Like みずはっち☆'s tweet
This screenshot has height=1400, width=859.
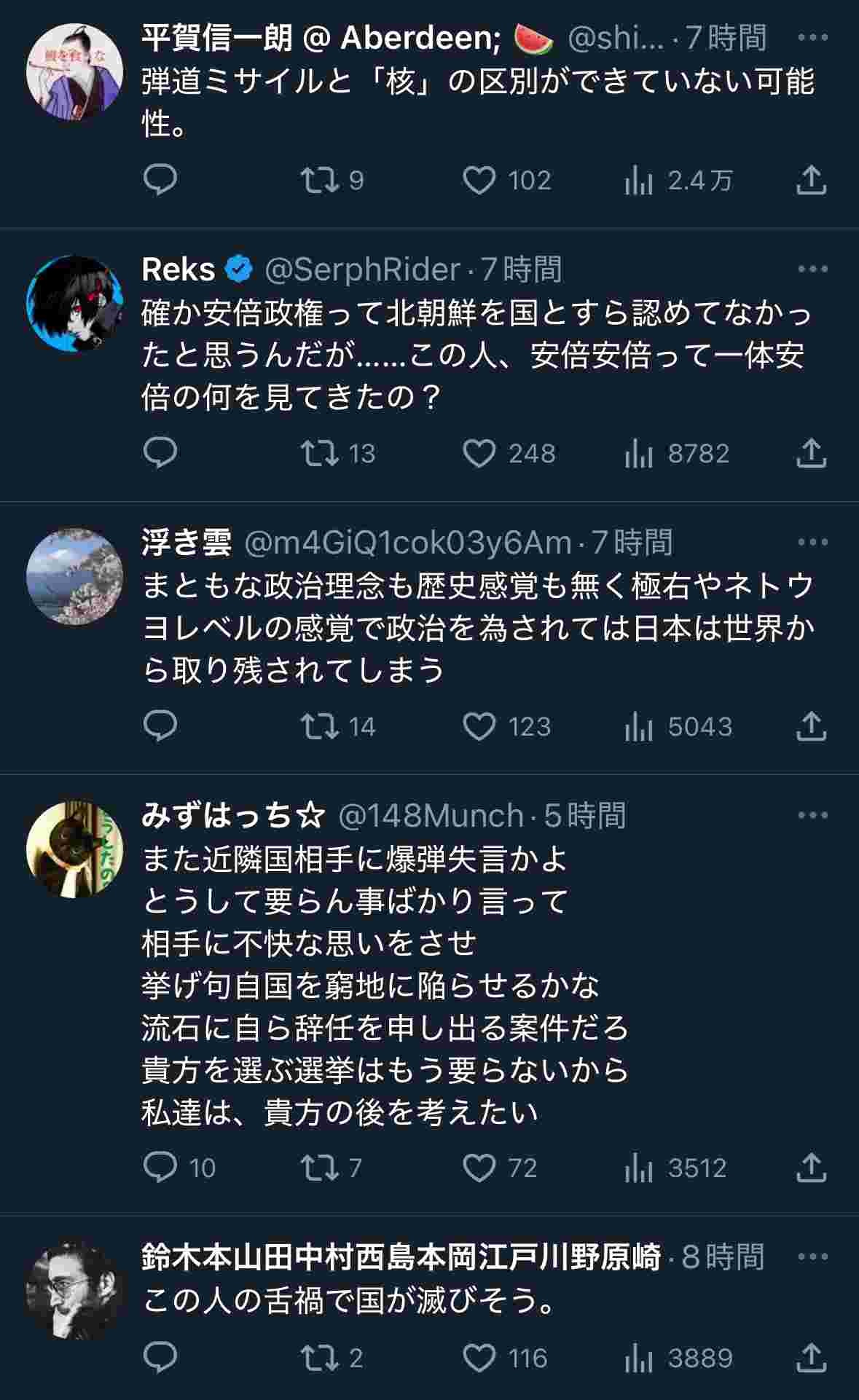479,1168
